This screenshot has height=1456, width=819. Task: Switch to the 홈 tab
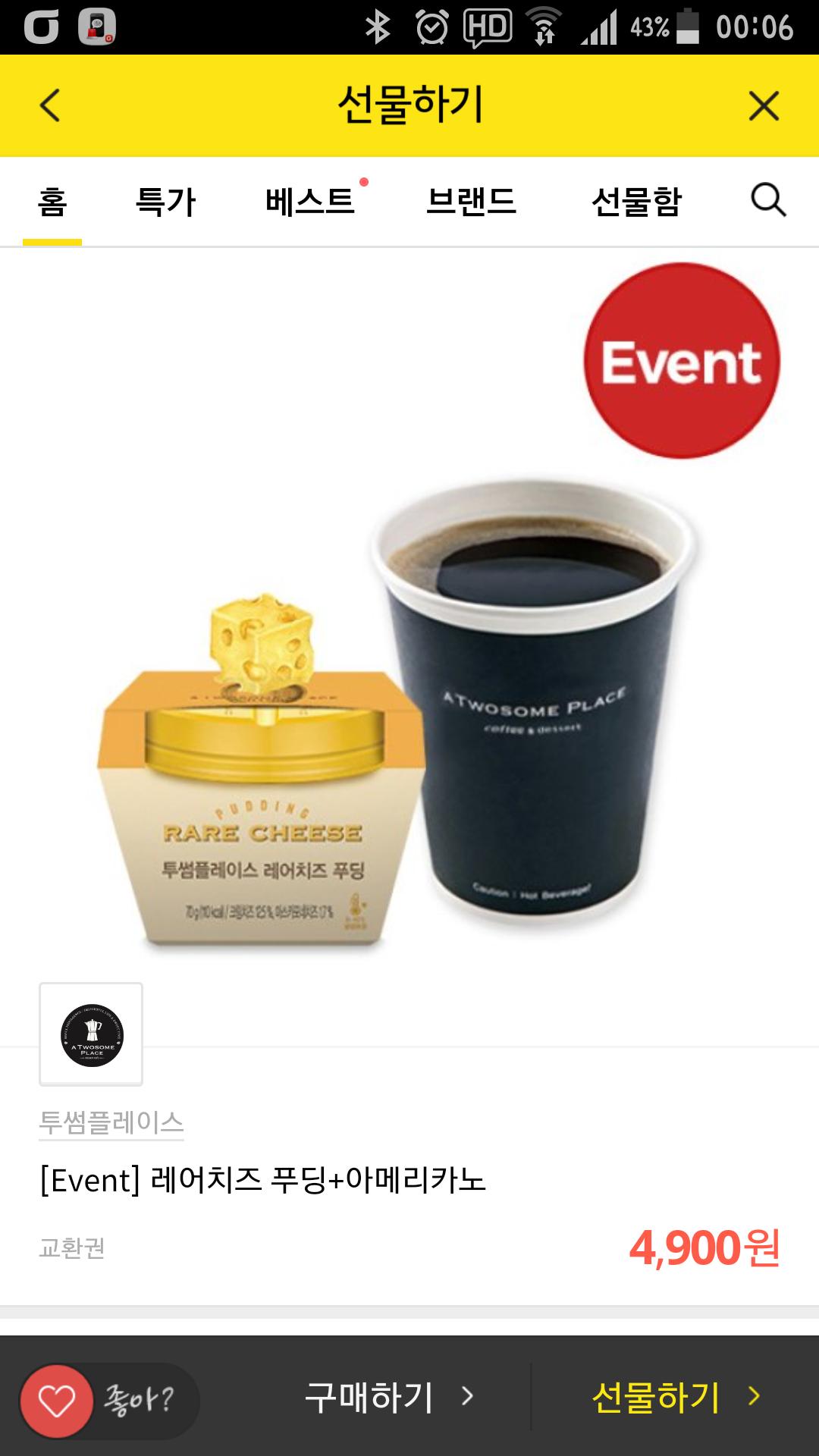(52, 202)
